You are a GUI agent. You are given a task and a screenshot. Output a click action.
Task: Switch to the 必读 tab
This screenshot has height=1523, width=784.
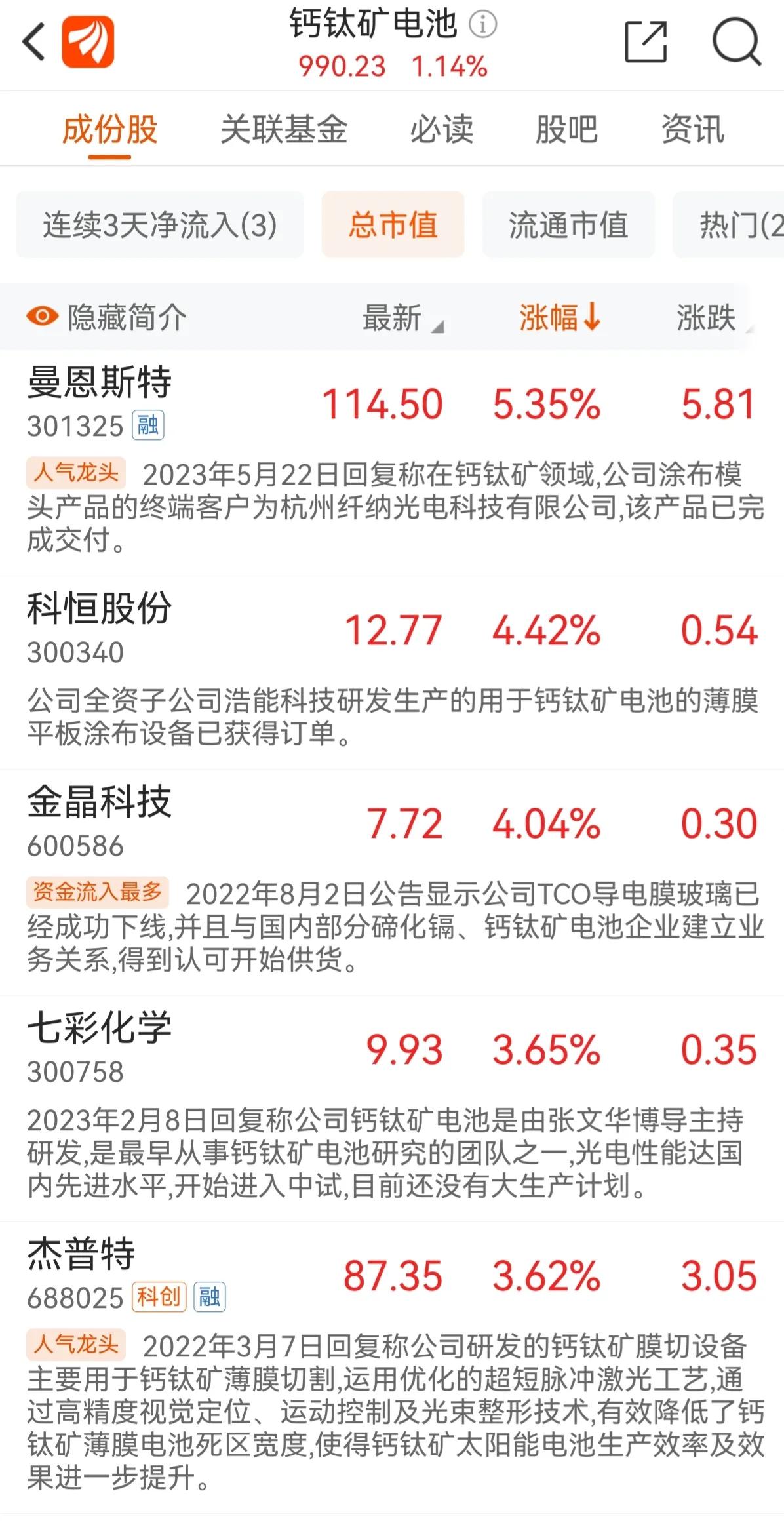click(441, 129)
